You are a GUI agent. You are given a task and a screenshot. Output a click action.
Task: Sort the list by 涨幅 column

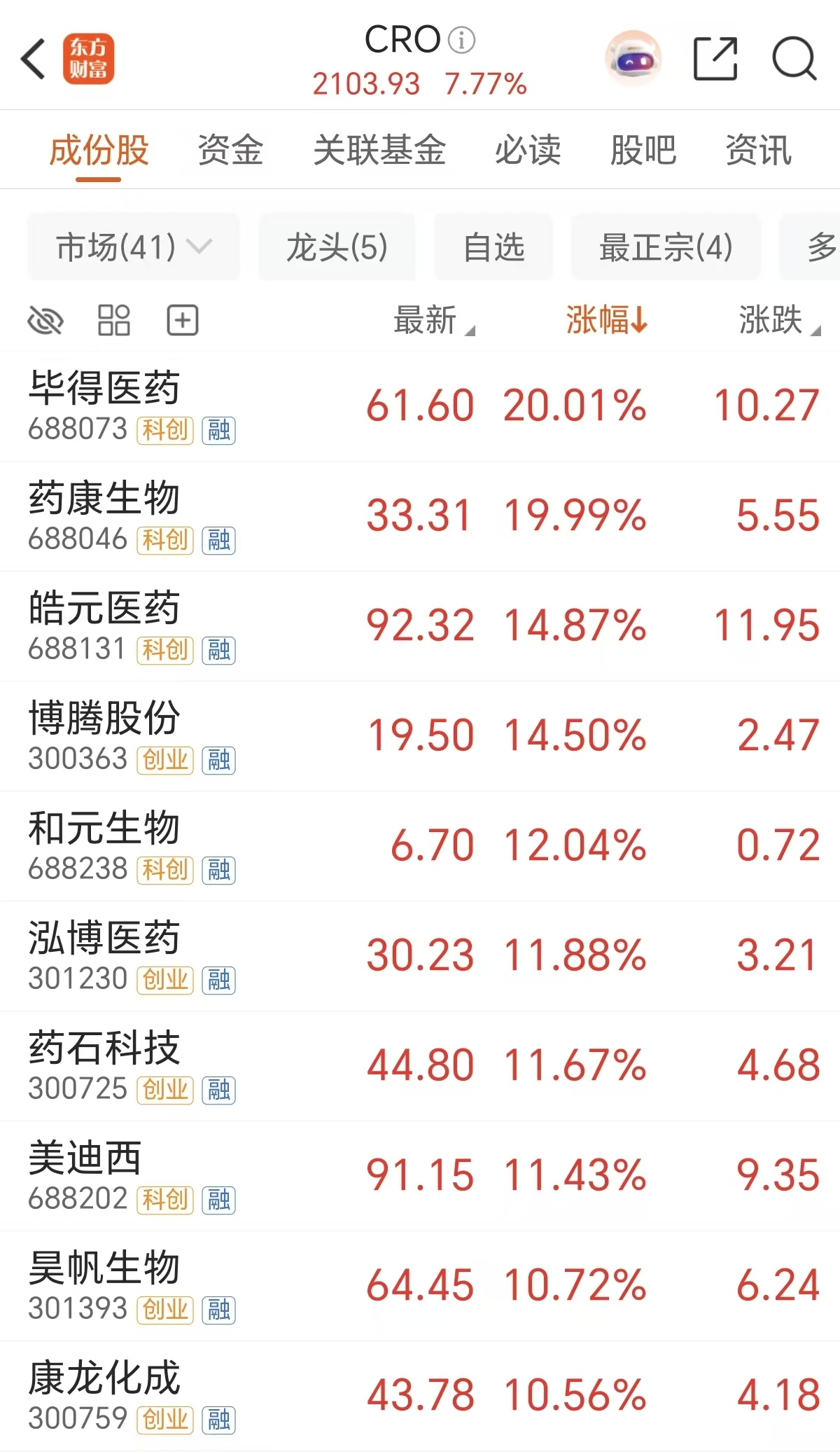point(607,320)
